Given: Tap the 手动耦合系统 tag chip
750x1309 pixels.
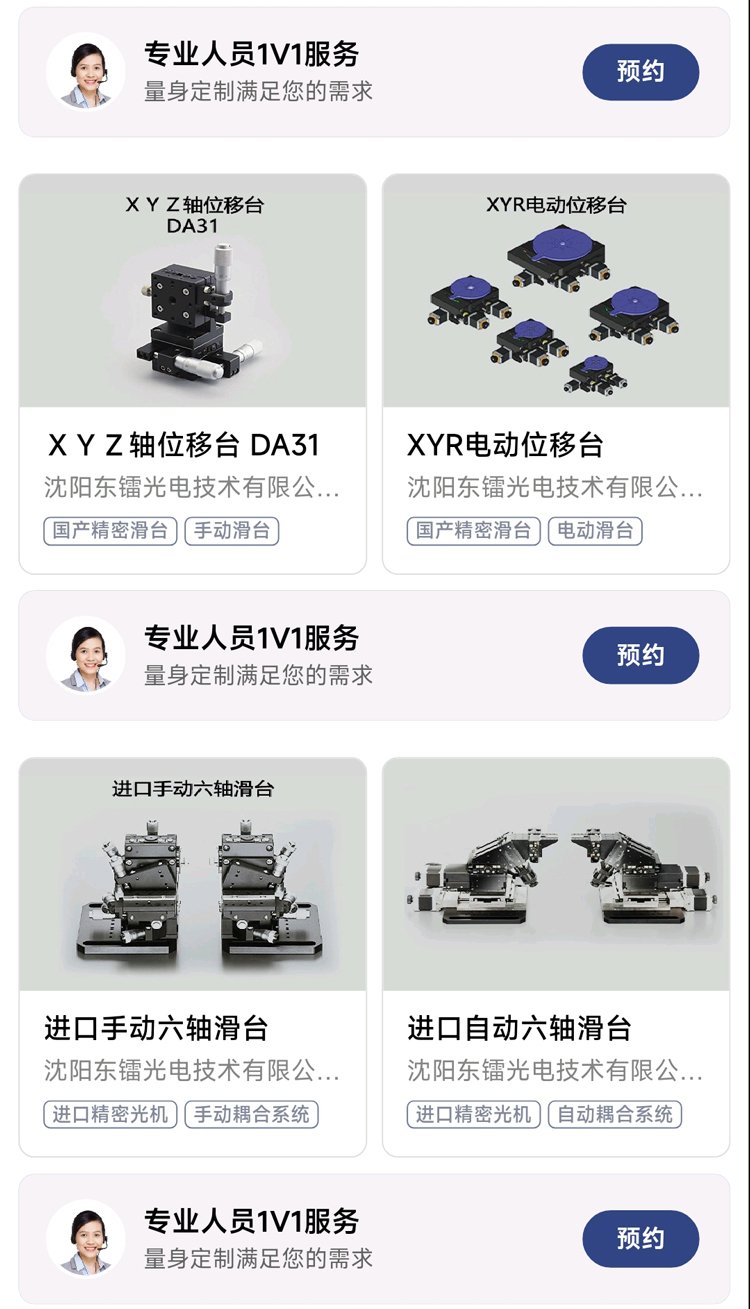Looking at the screenshot, I should click(252, 1114).
